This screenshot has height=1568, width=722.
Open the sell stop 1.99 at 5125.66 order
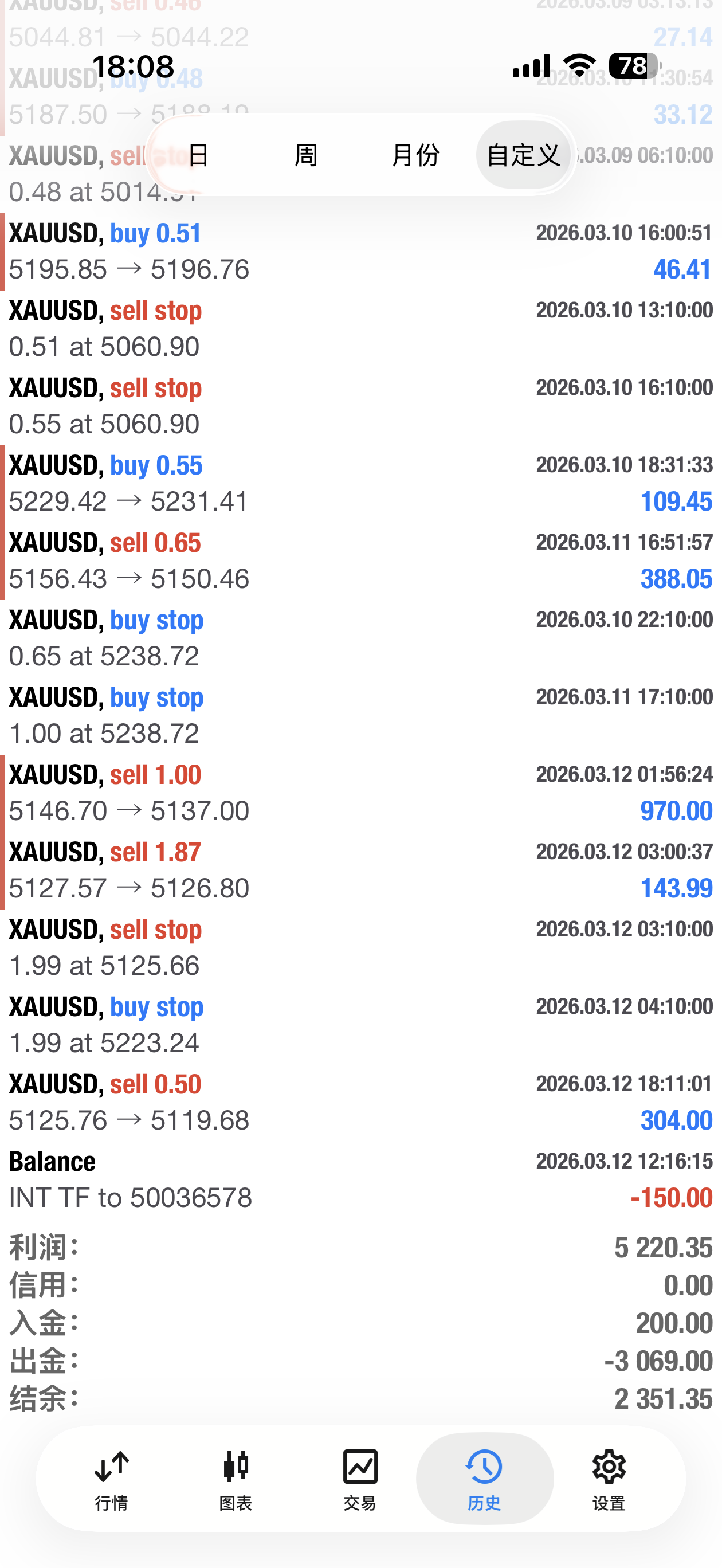click(360, 947)
